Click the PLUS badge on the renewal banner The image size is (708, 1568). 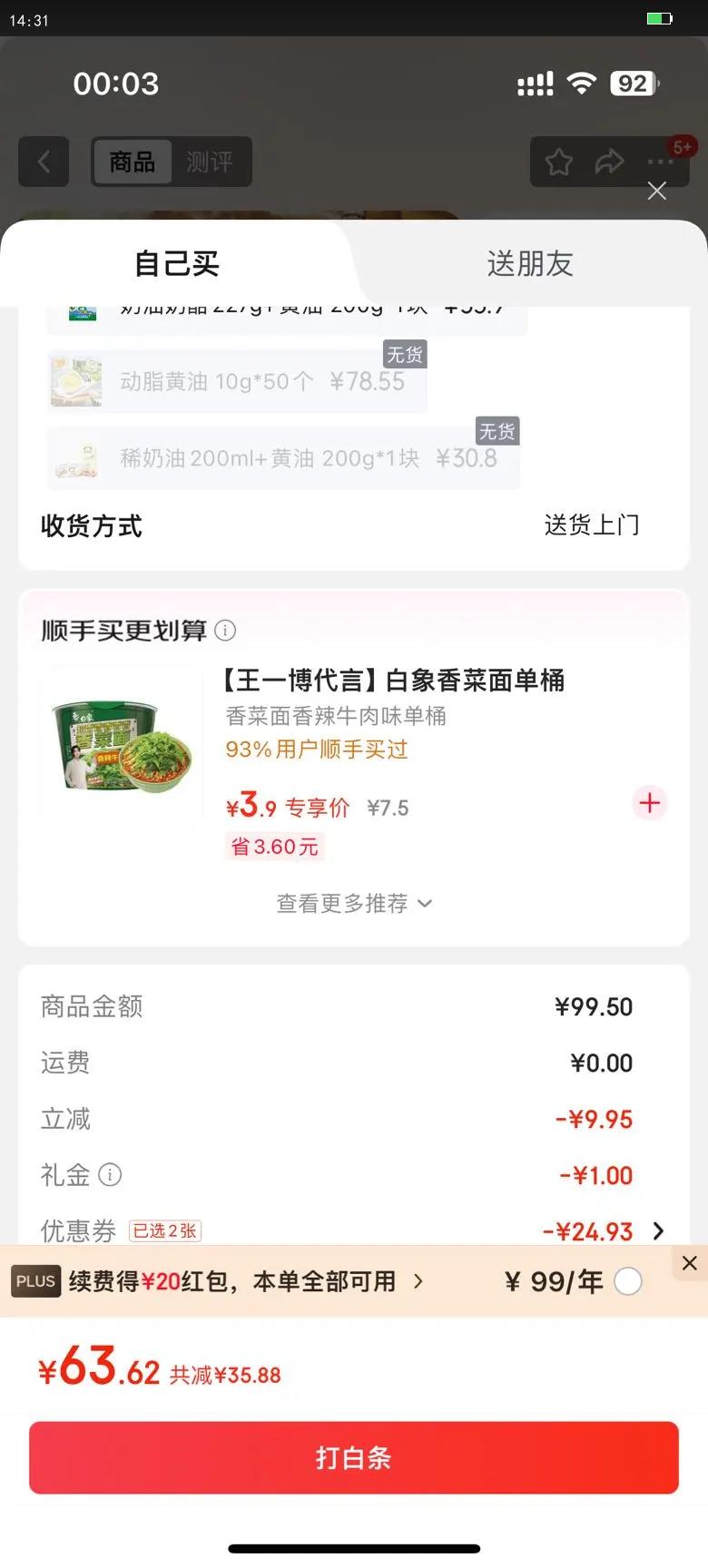pos(35,1280)
